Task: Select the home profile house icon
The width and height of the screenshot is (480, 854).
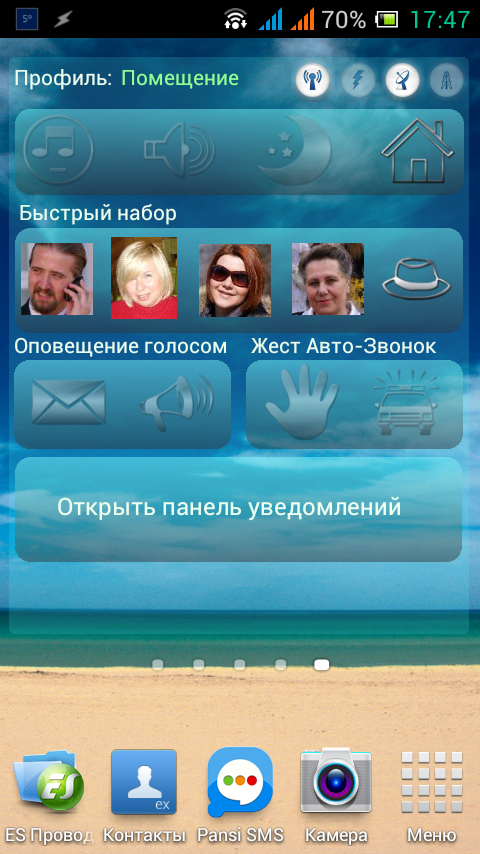Action: coord(417,151)
